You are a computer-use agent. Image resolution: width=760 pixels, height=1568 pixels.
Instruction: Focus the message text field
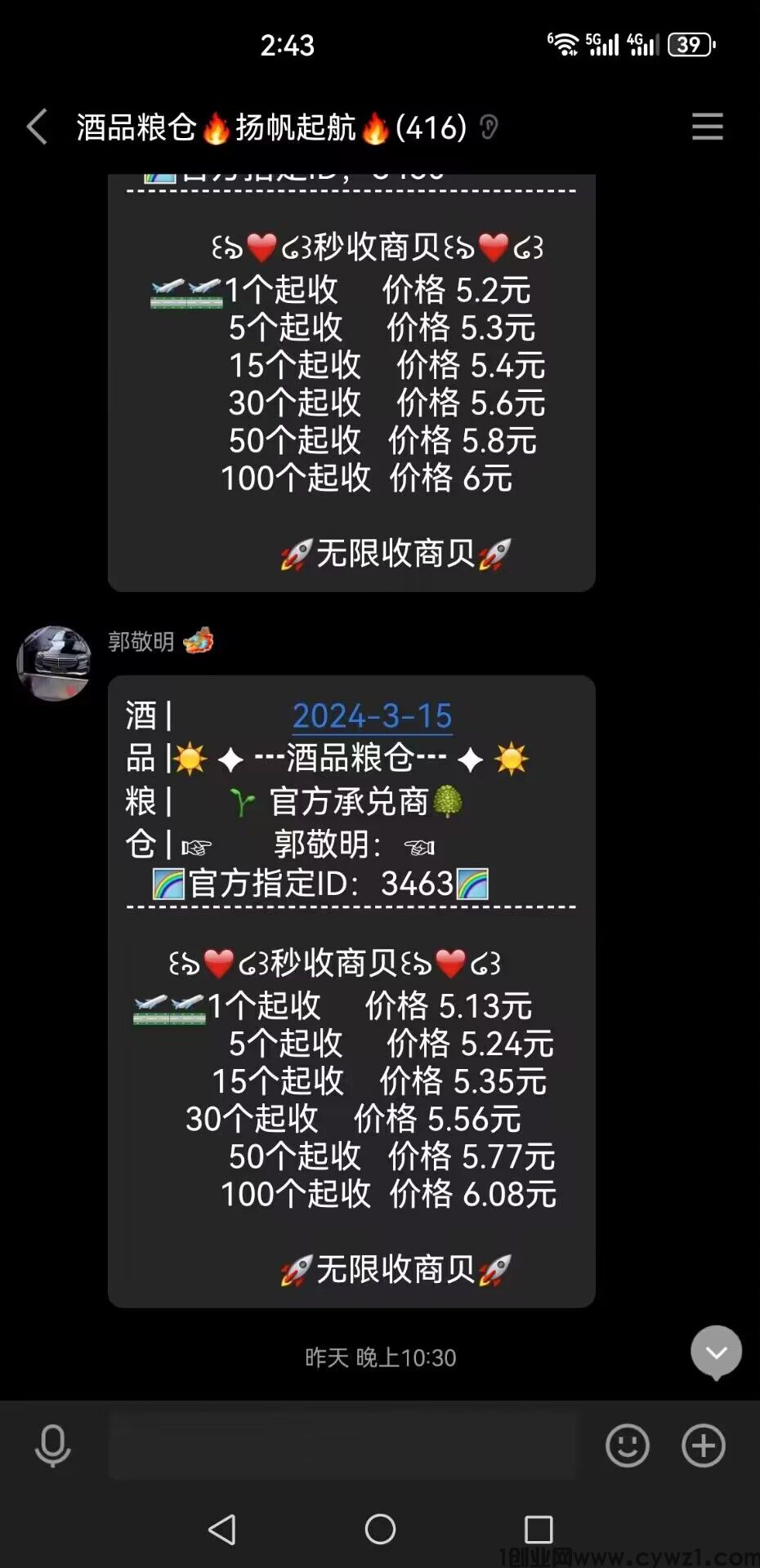tap(343, 1446)
